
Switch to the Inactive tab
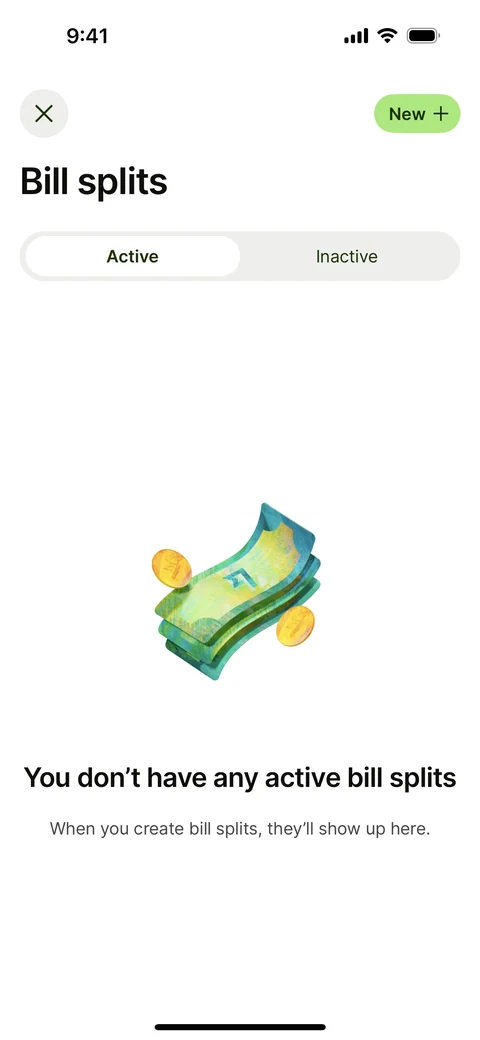point(347,256)
